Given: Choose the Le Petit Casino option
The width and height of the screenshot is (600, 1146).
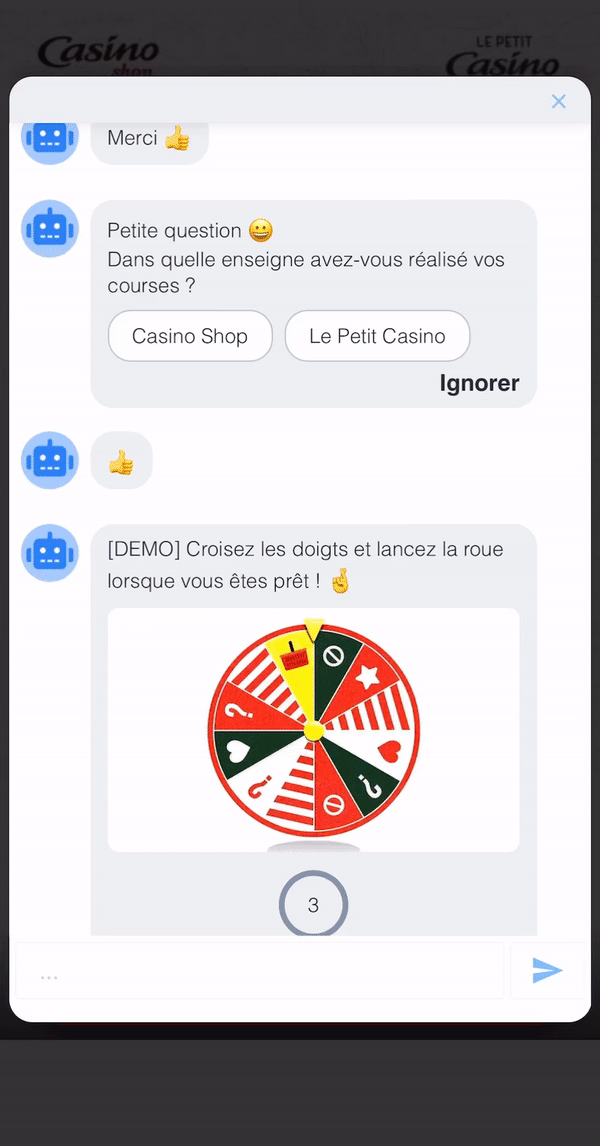Looking at the screenshot, I should [377, 336].
